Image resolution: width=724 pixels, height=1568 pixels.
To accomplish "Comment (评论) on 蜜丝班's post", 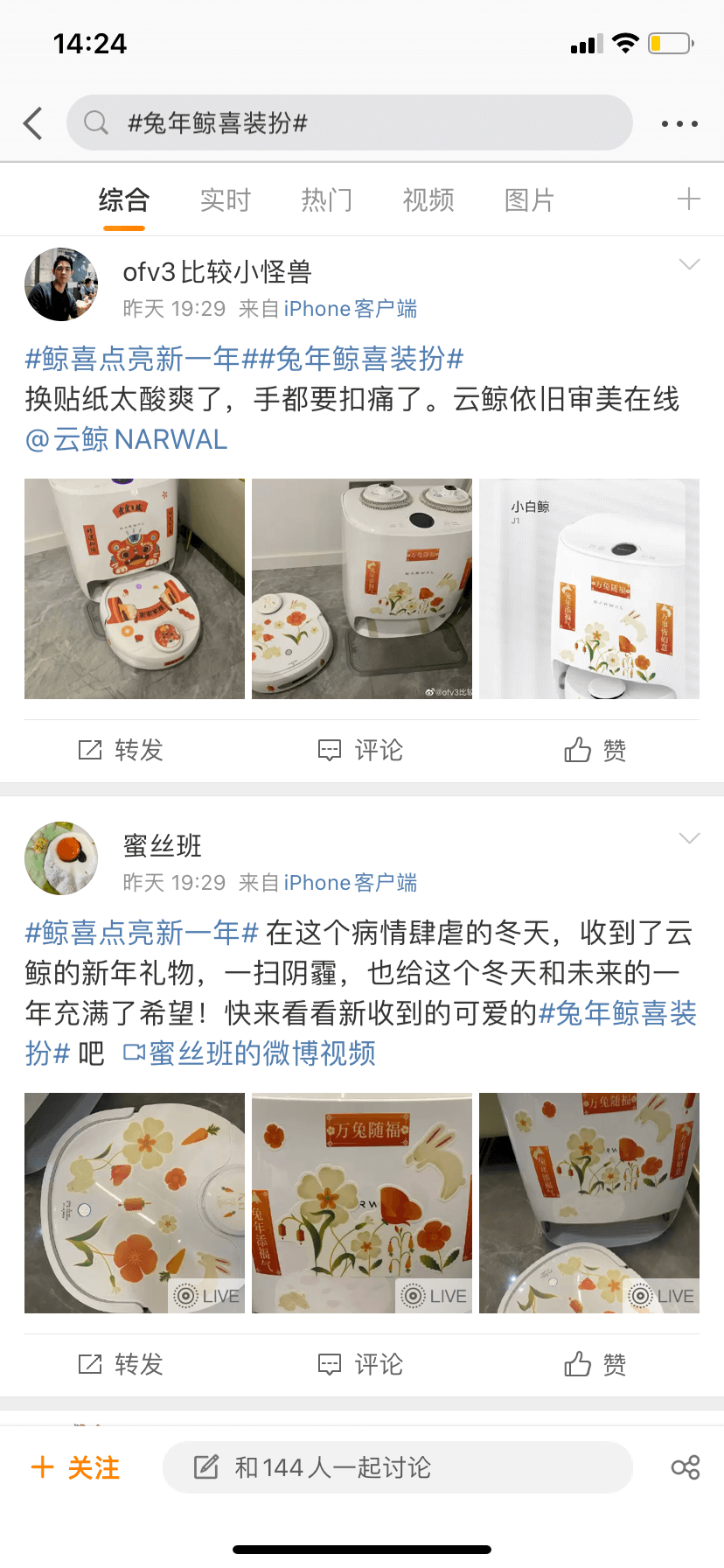I will click(361, 1364).
